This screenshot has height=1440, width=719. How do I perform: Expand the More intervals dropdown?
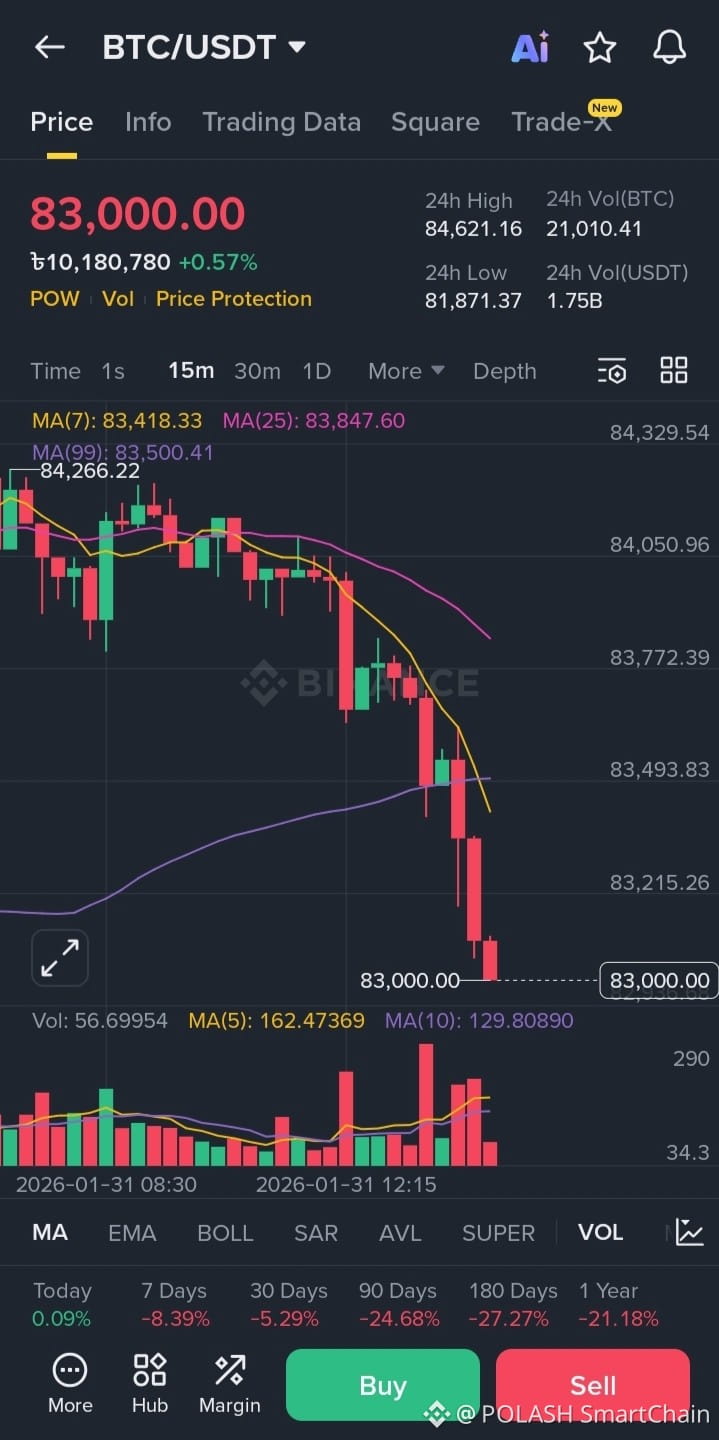[x=406, y=371]
